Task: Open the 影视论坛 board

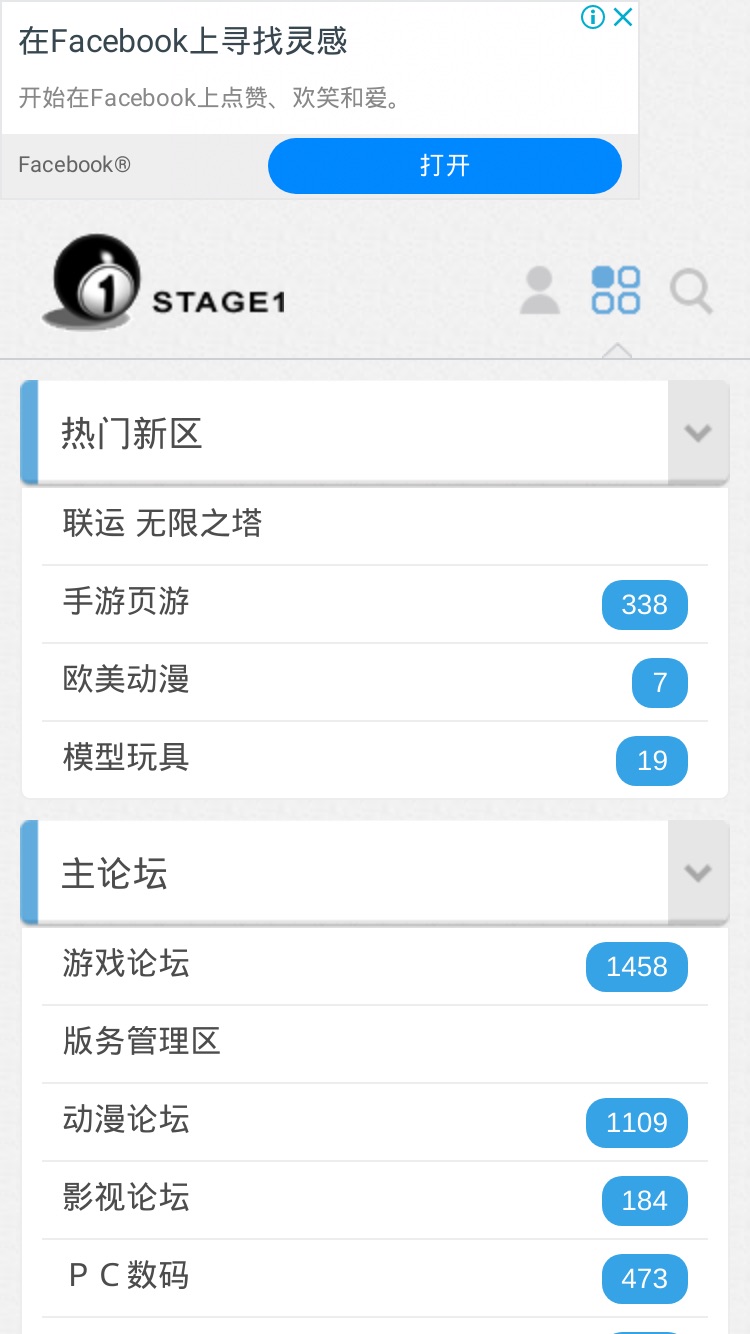Action: (x=375, y=1200)
